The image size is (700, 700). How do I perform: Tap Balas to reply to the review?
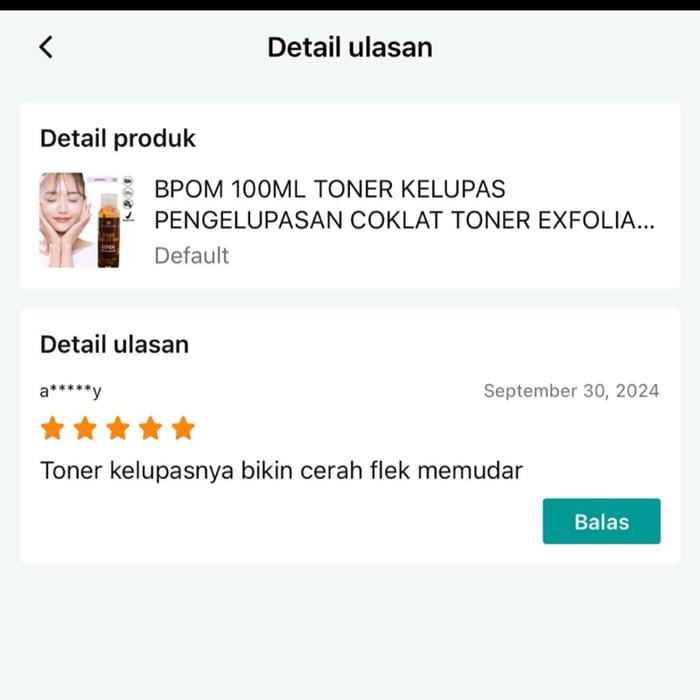click(x=601, y=521)
